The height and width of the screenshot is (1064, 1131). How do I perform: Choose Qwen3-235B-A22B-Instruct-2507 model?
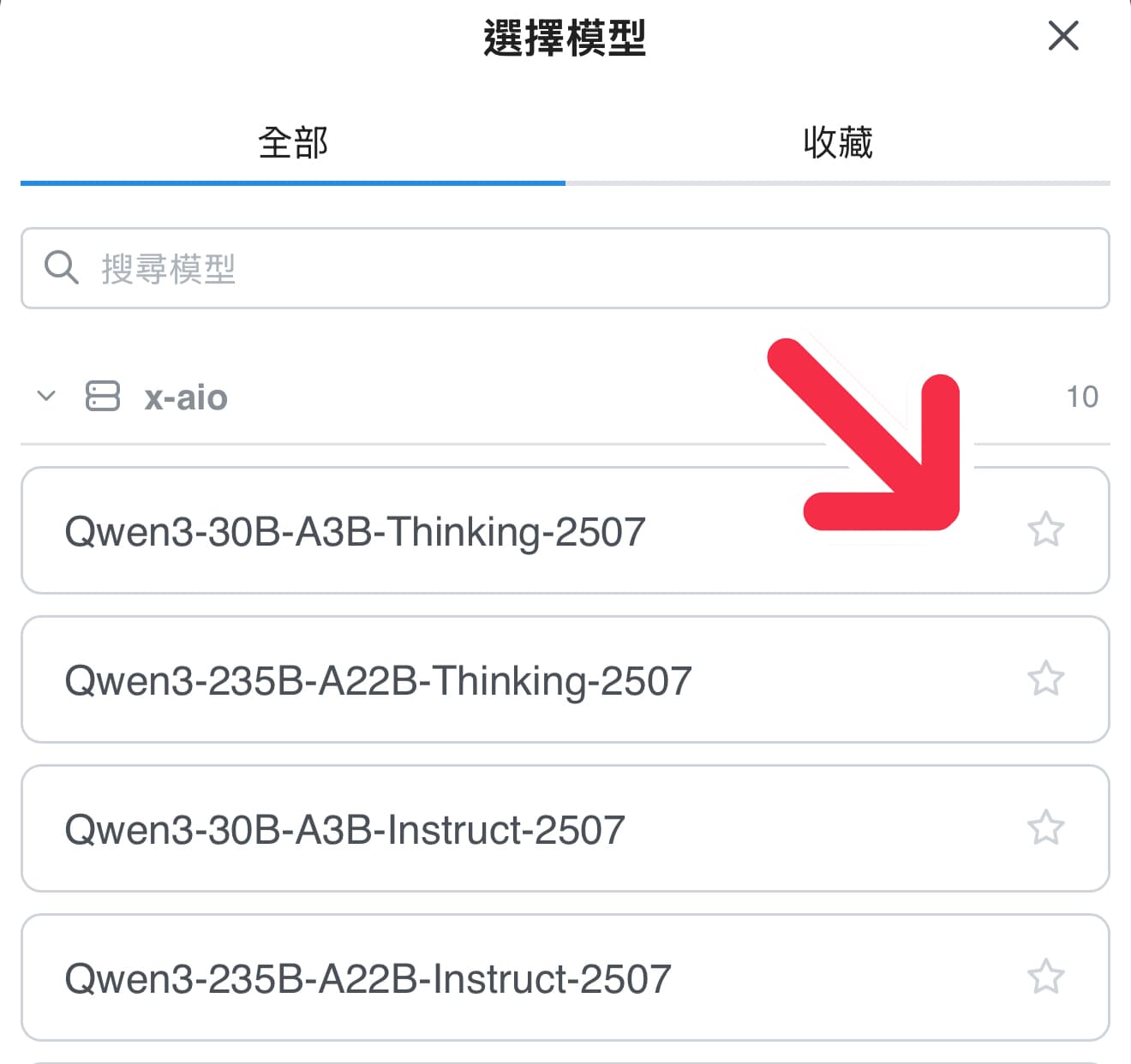(368, 978)
